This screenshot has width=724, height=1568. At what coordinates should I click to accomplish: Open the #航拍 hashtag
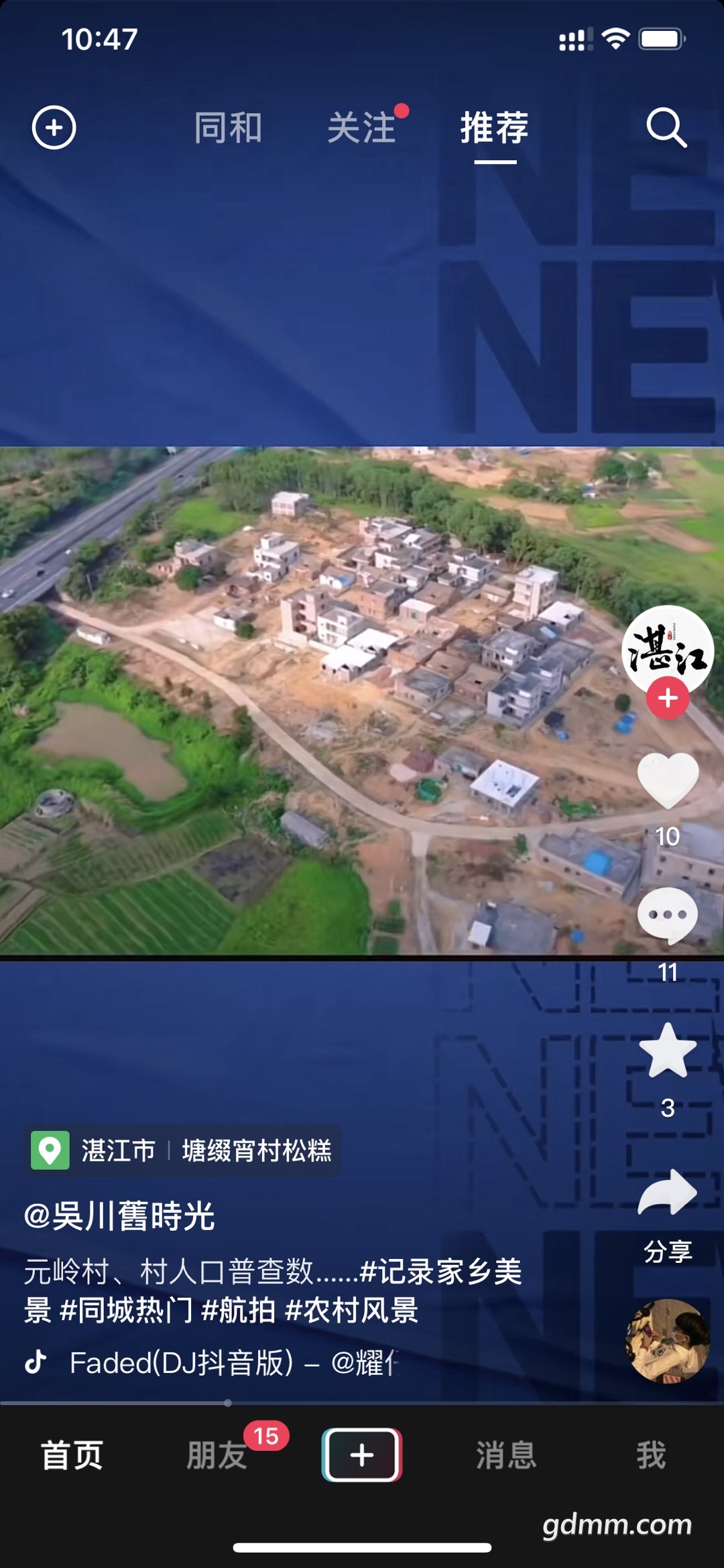(238, 1310)
